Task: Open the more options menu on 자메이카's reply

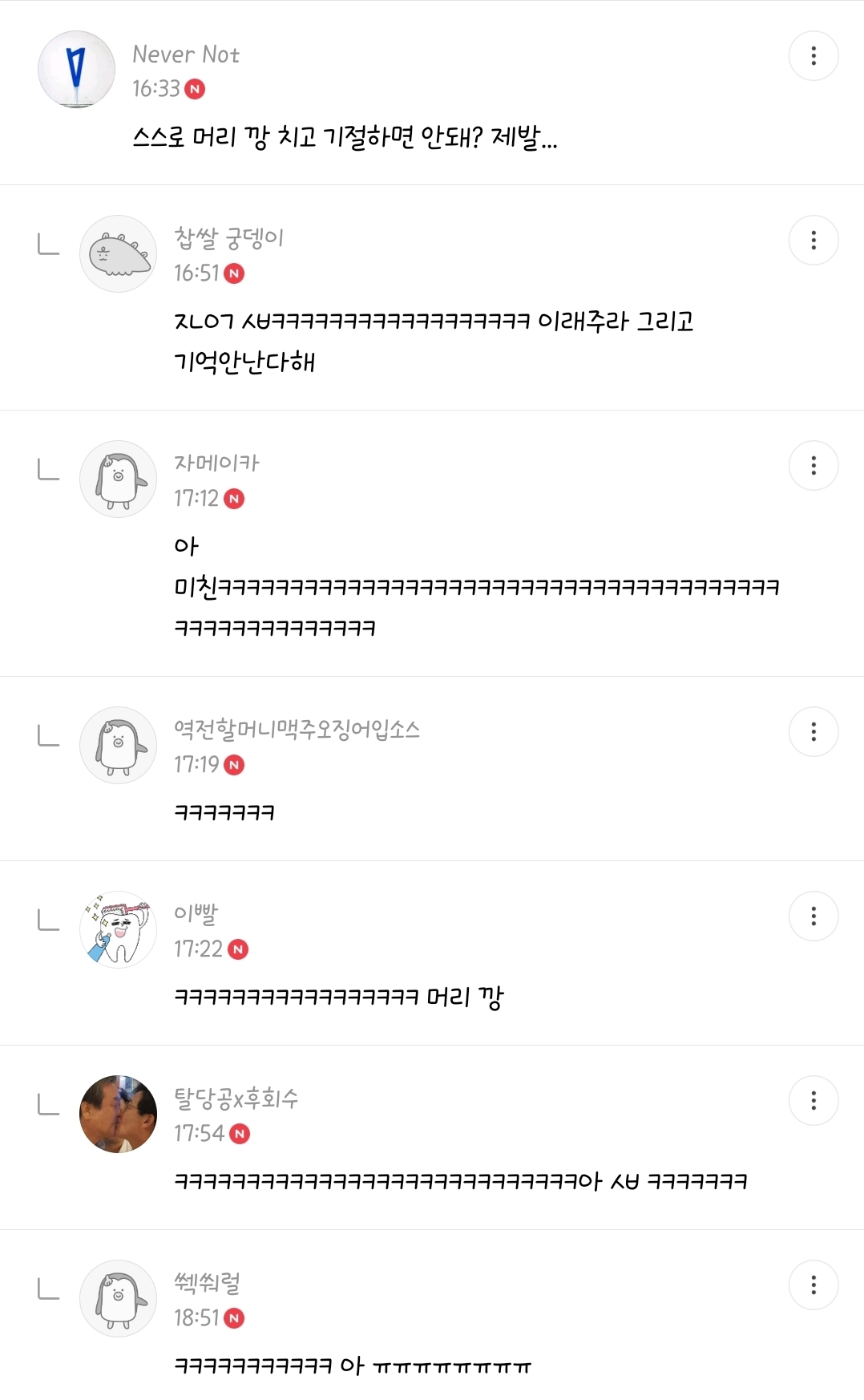Action: [814, 466]
